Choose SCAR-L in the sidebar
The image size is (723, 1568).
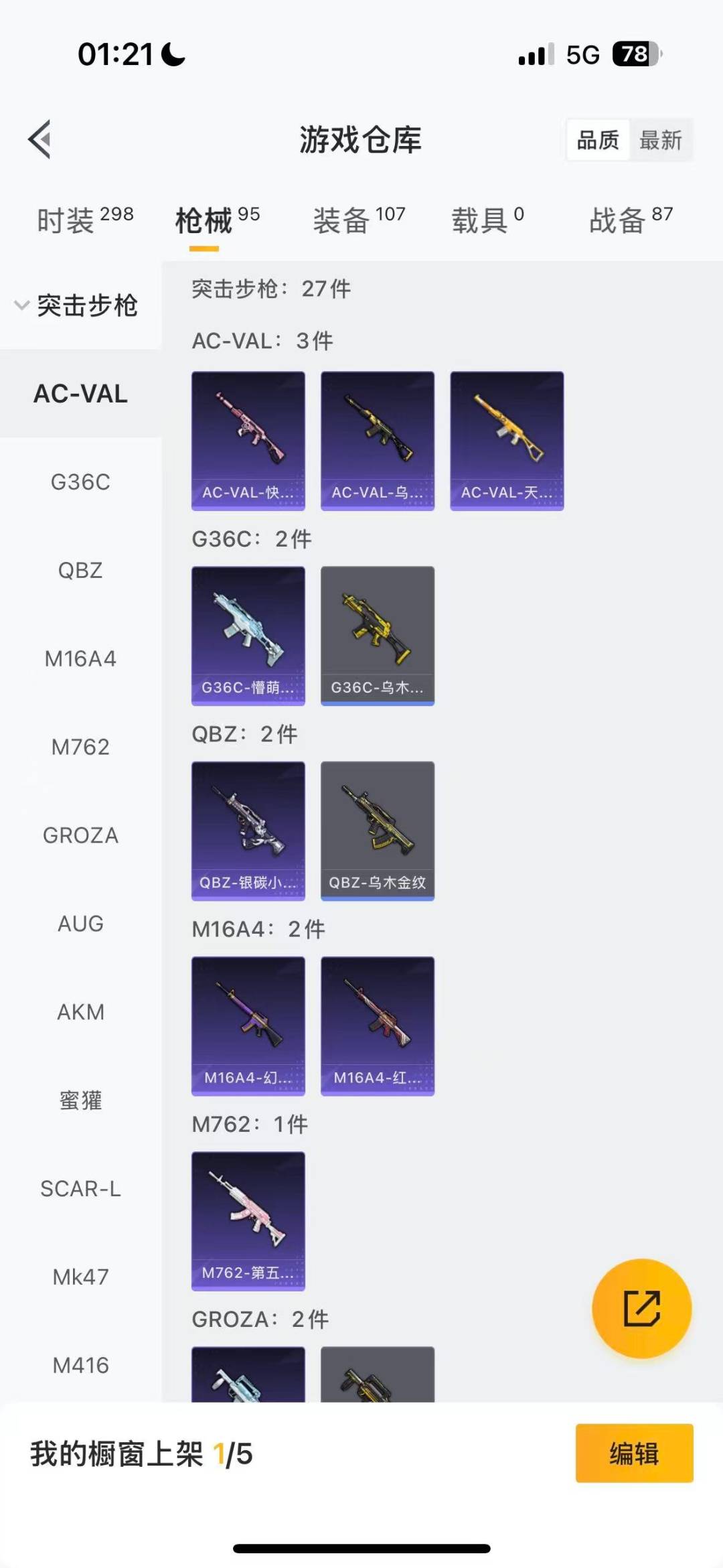tap(80, 1189)
